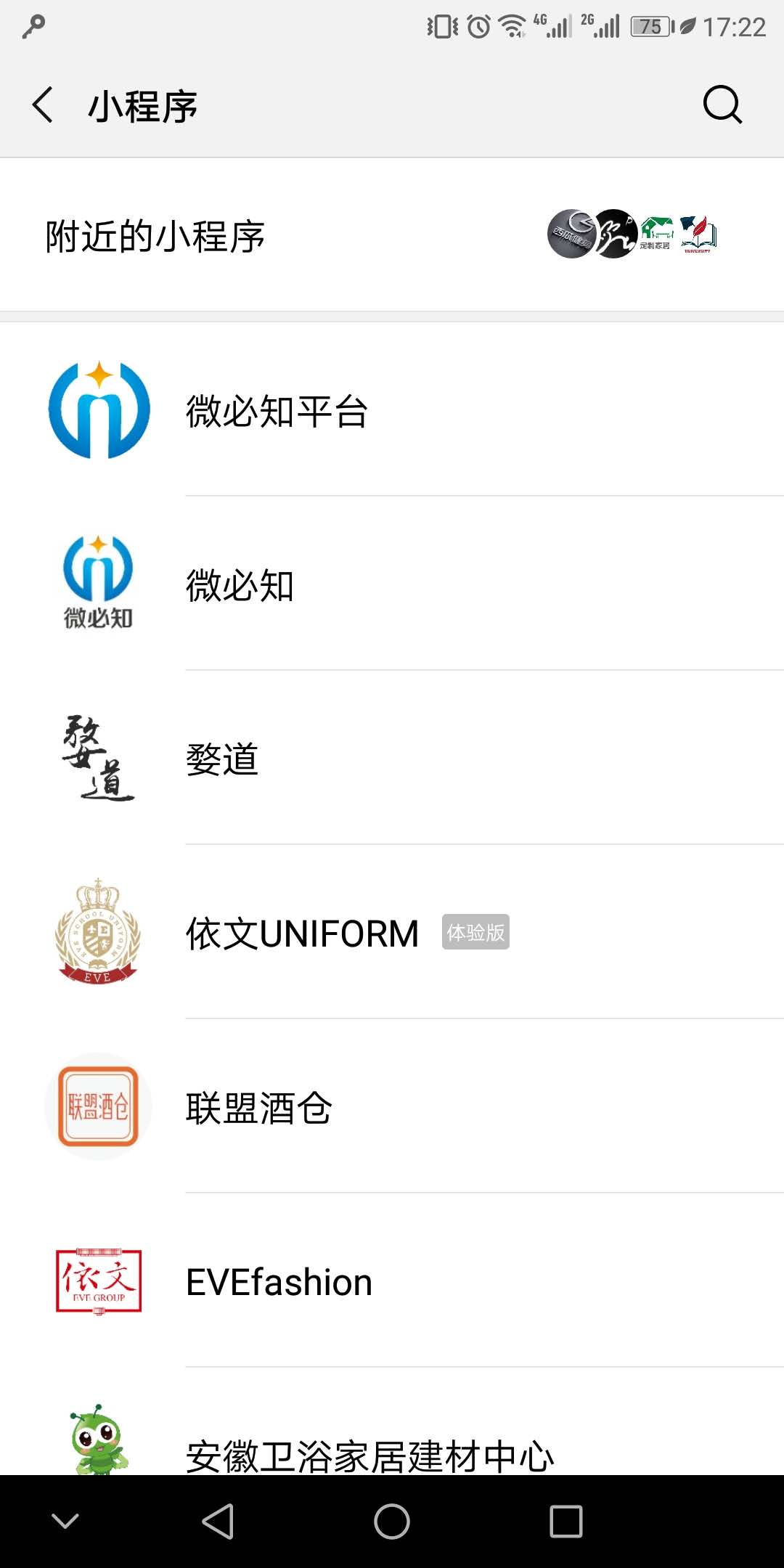Tap the 体验版 badge next to 依文UNIFORM
Image resolution: width=784 pixels, height=1568 pixels.
(475, 931)
